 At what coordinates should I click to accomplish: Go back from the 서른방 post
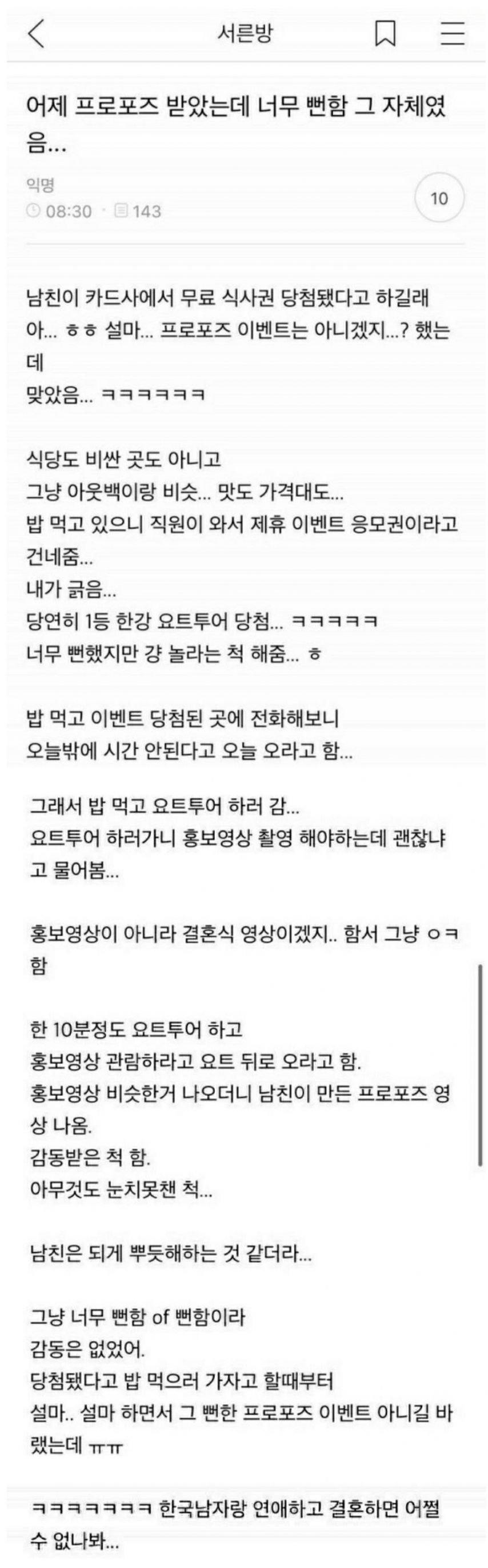(x=37, y=34)
